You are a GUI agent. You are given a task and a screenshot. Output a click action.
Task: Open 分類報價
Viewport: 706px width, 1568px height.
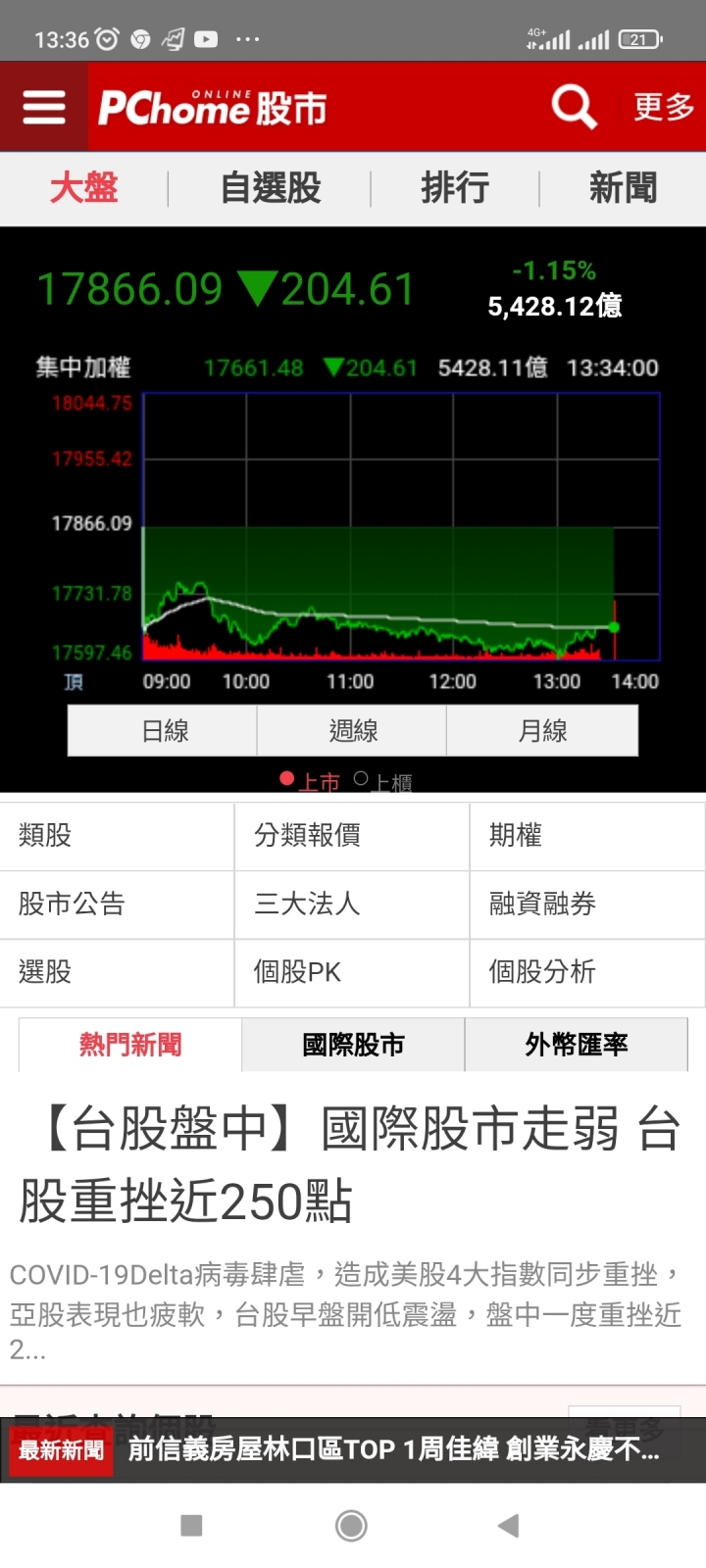[x=351, y=836]
